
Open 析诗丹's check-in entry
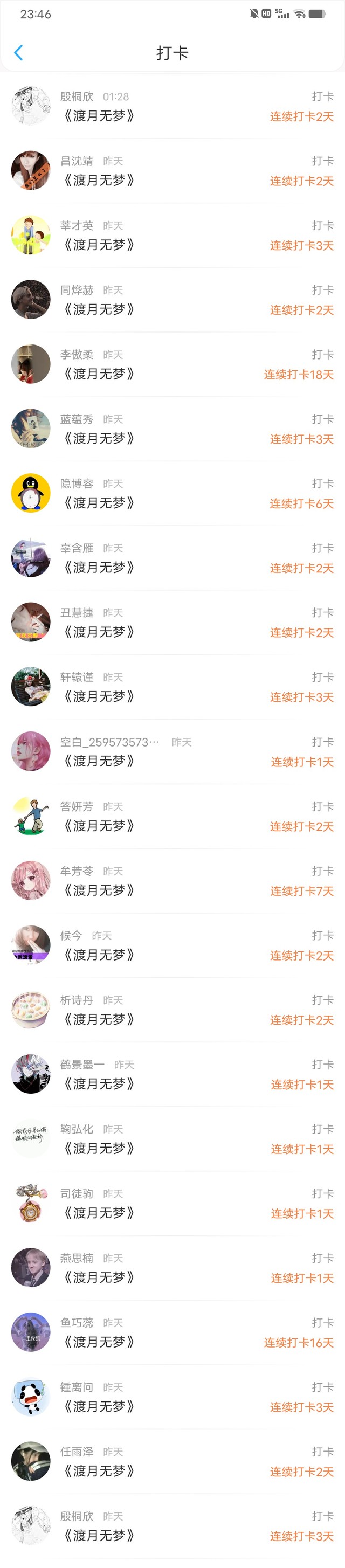point(172,1010)
